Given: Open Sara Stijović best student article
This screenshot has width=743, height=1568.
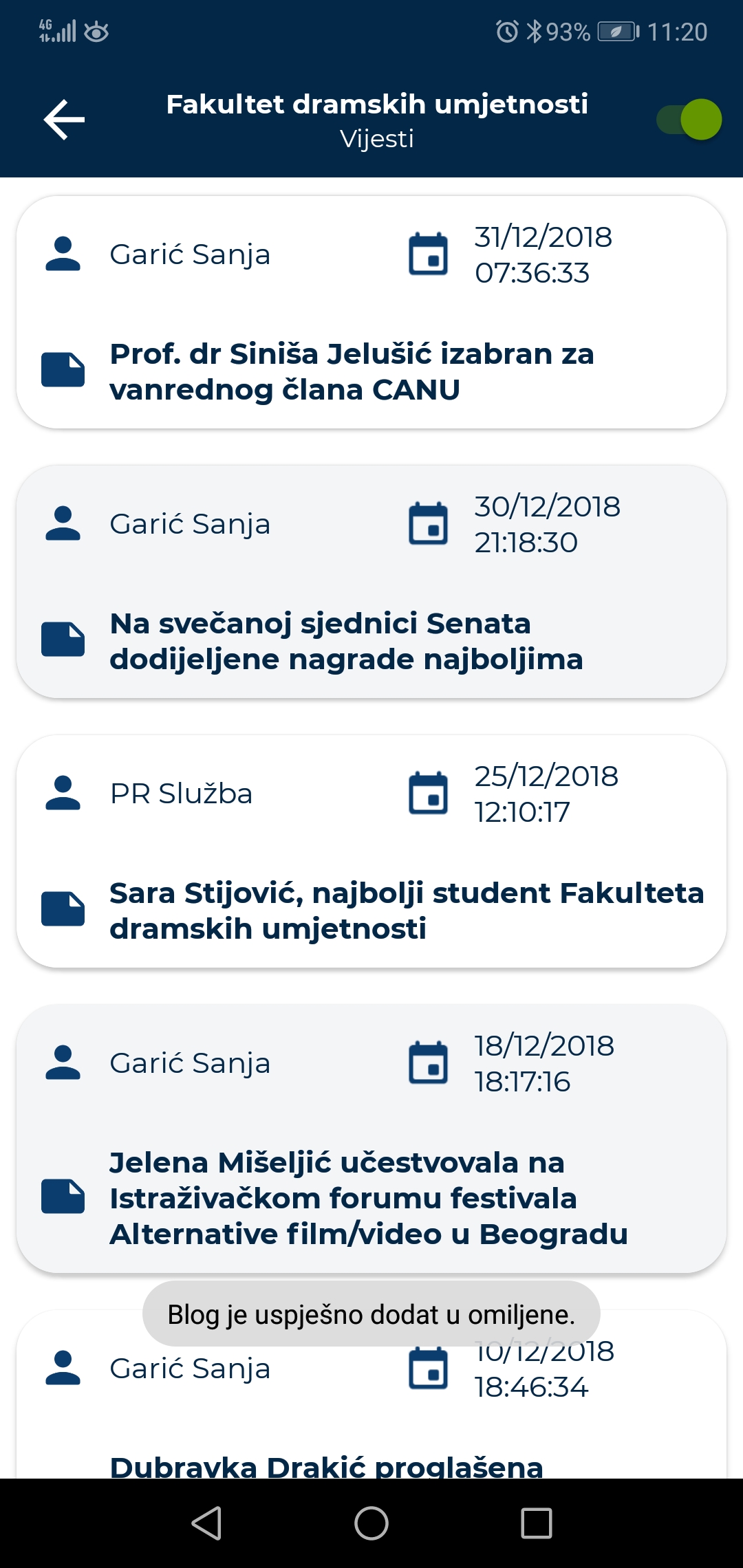Looking at the screenshot, I should pyautogui.click(x=371, y=851).
